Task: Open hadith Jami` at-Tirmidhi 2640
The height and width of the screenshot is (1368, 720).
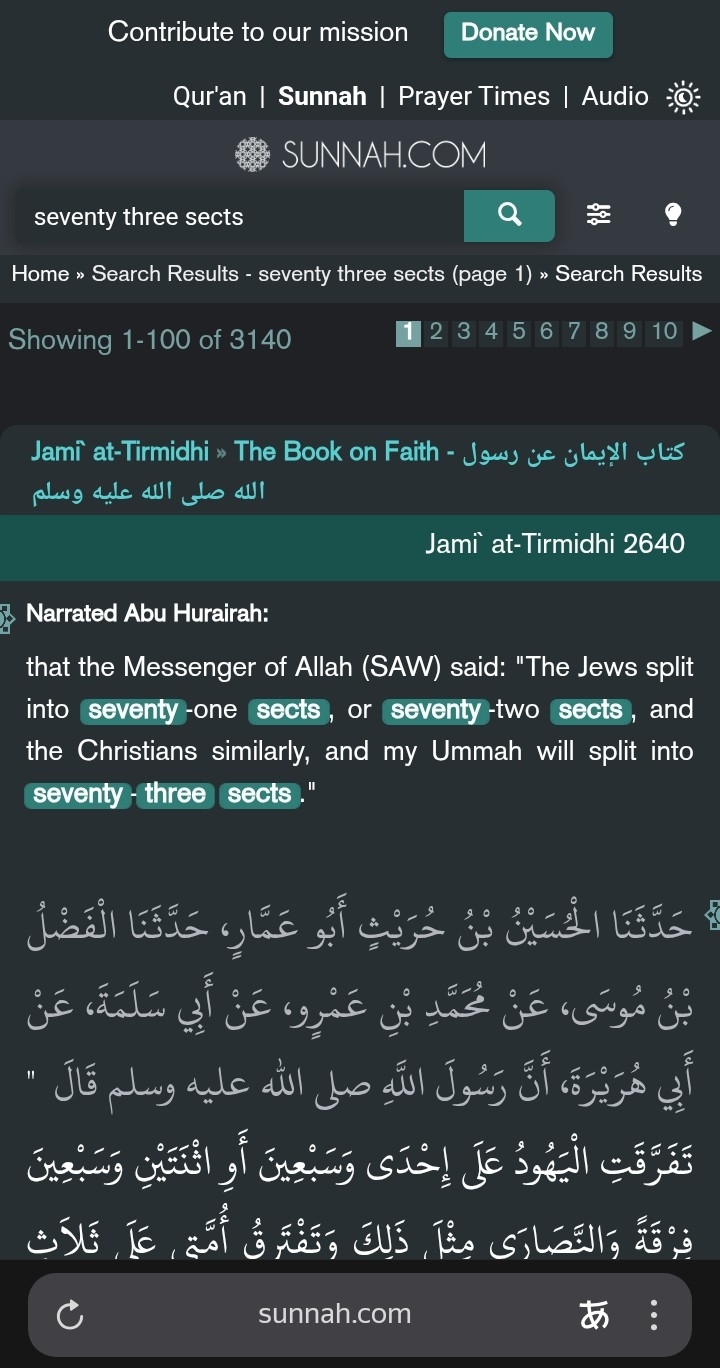Action: [555, 544]
